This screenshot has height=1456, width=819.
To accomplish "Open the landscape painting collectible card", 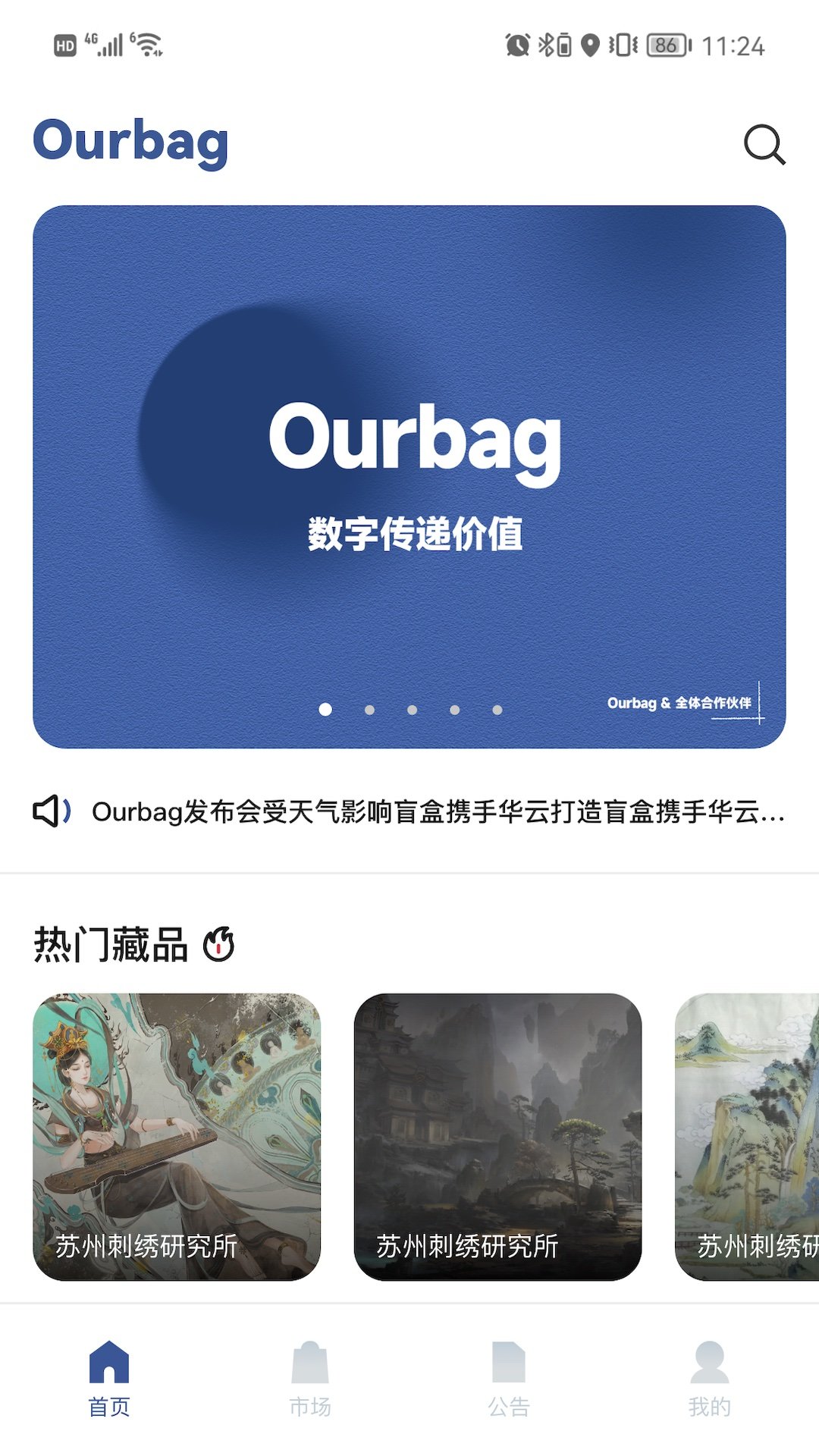I will tap(747, 1136).
